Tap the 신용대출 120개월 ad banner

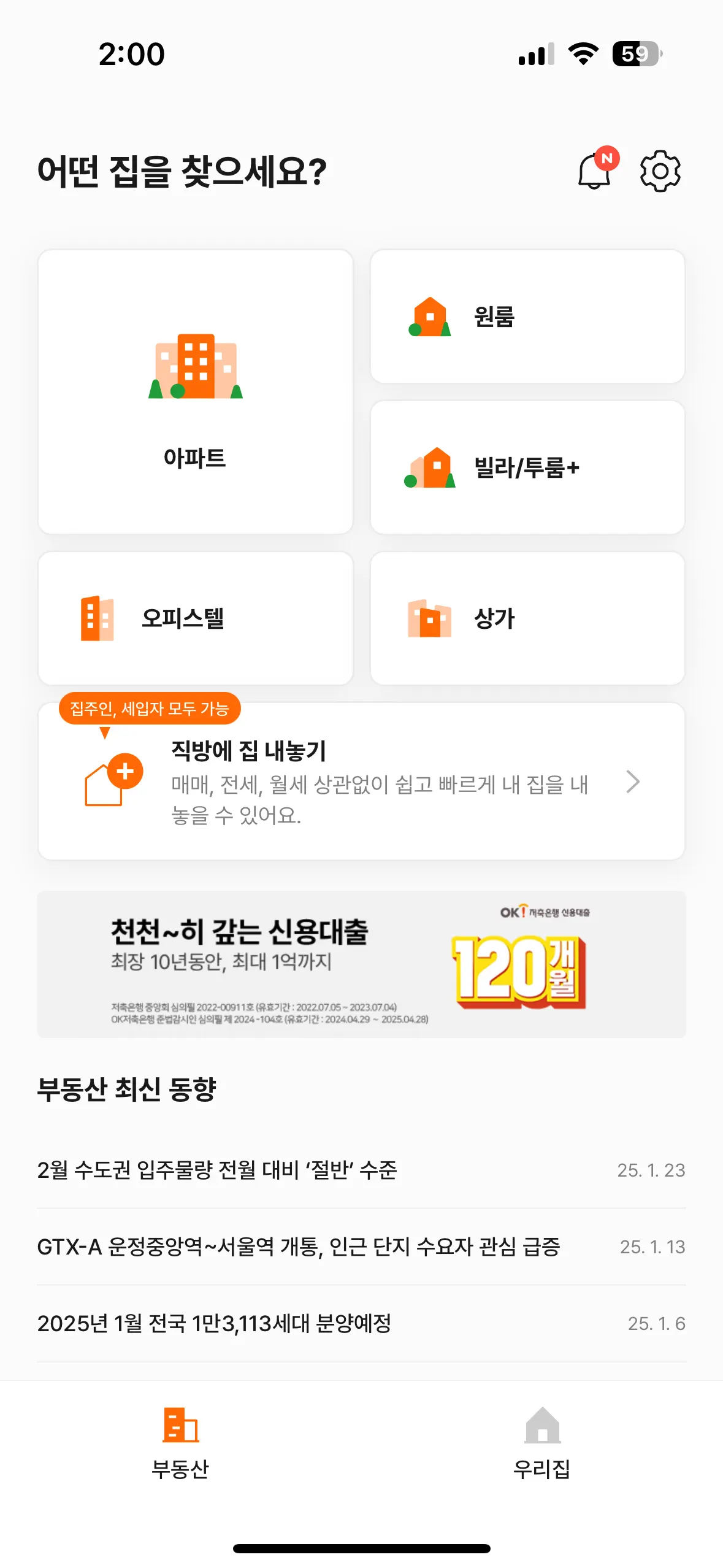click(361, 964)
